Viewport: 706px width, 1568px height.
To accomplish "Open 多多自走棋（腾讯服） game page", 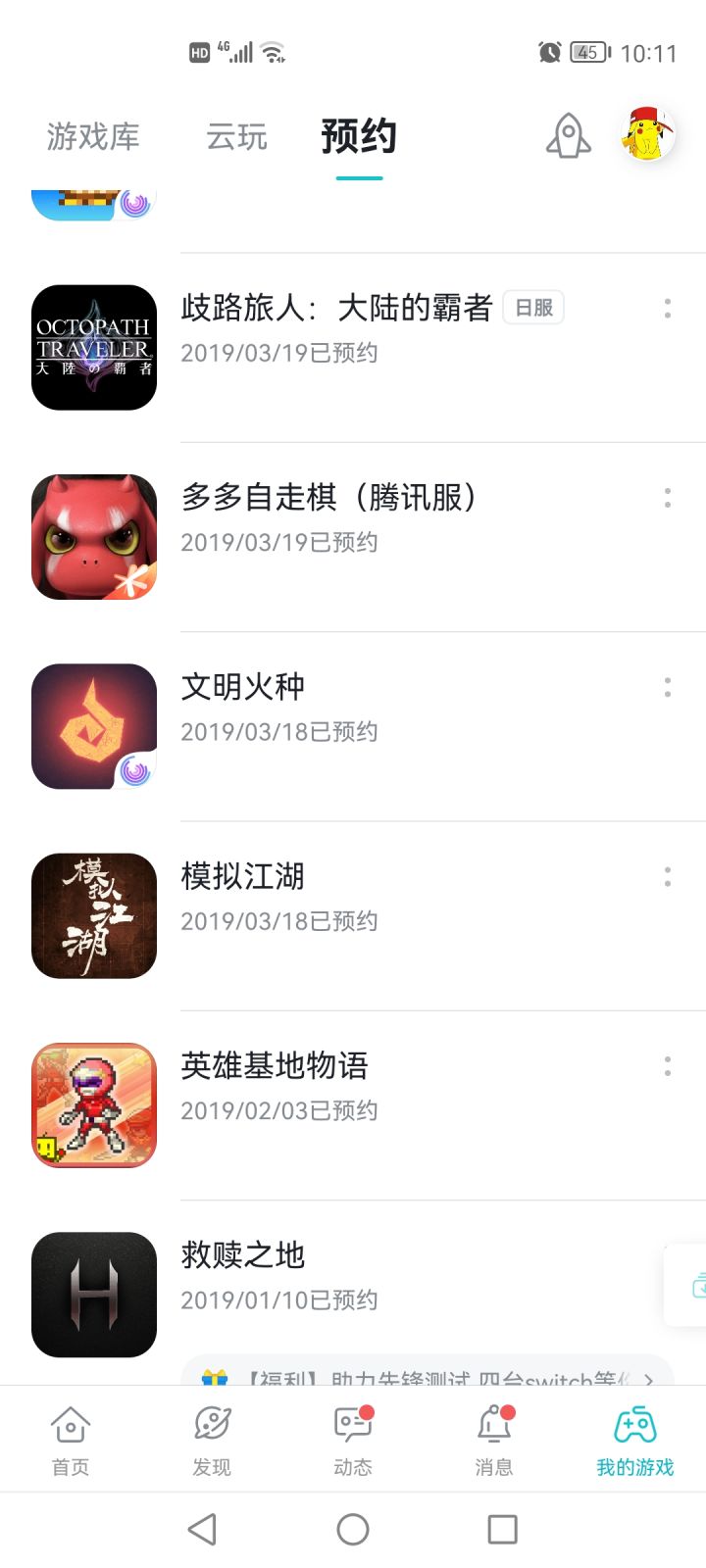I will [328, 498].
